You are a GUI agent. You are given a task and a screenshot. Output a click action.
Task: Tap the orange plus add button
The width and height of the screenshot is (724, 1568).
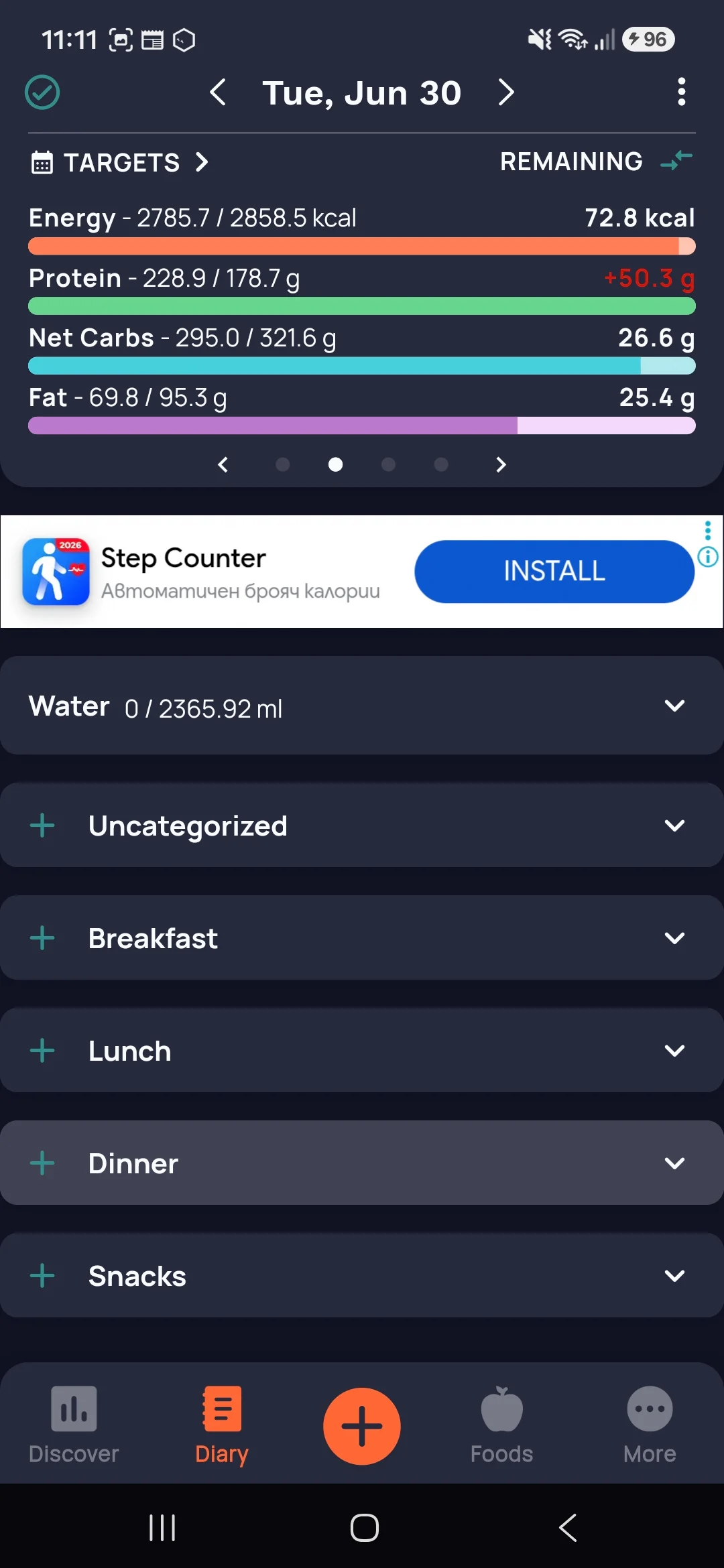pyautogui.click(x=362, y=1426)
